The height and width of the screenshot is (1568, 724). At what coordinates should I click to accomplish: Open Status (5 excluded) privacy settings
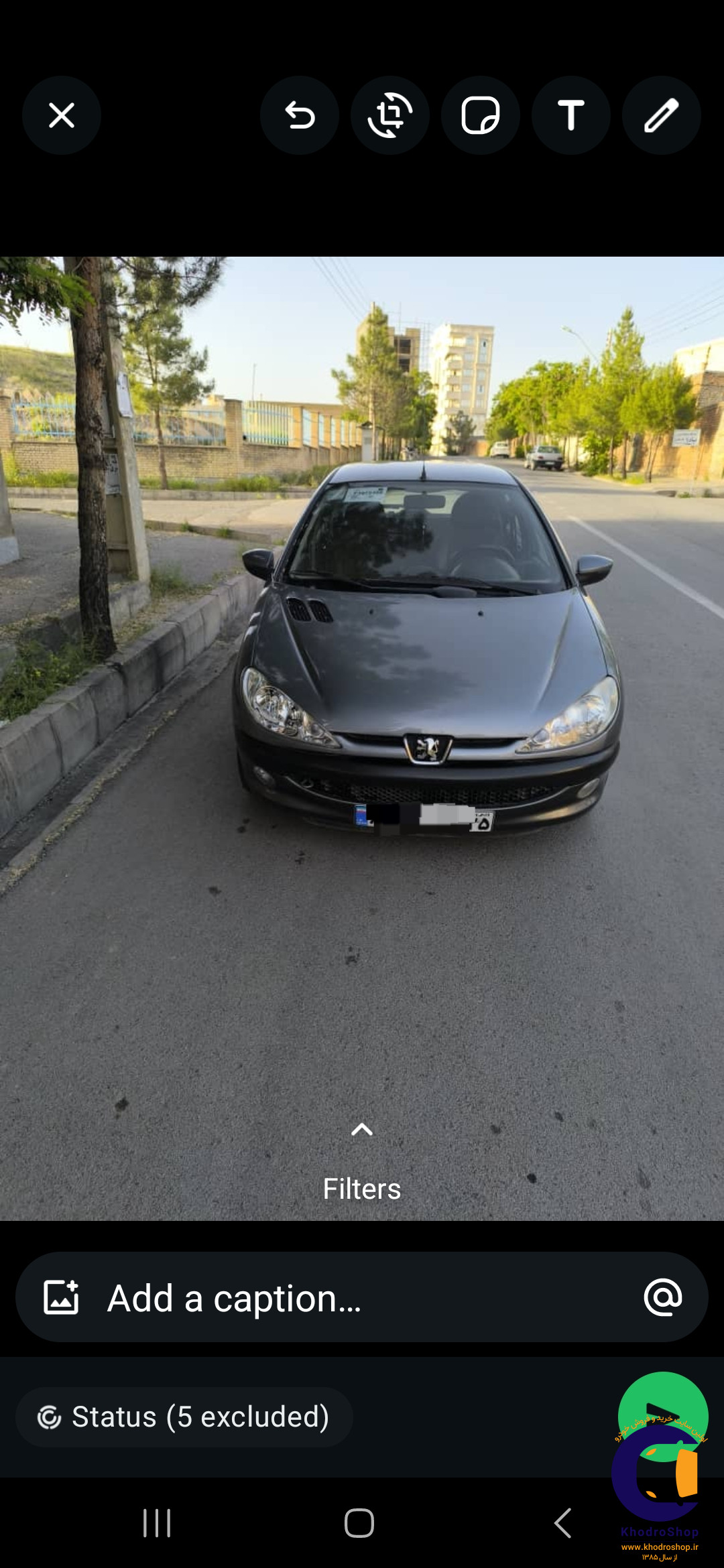[184, 1417]
